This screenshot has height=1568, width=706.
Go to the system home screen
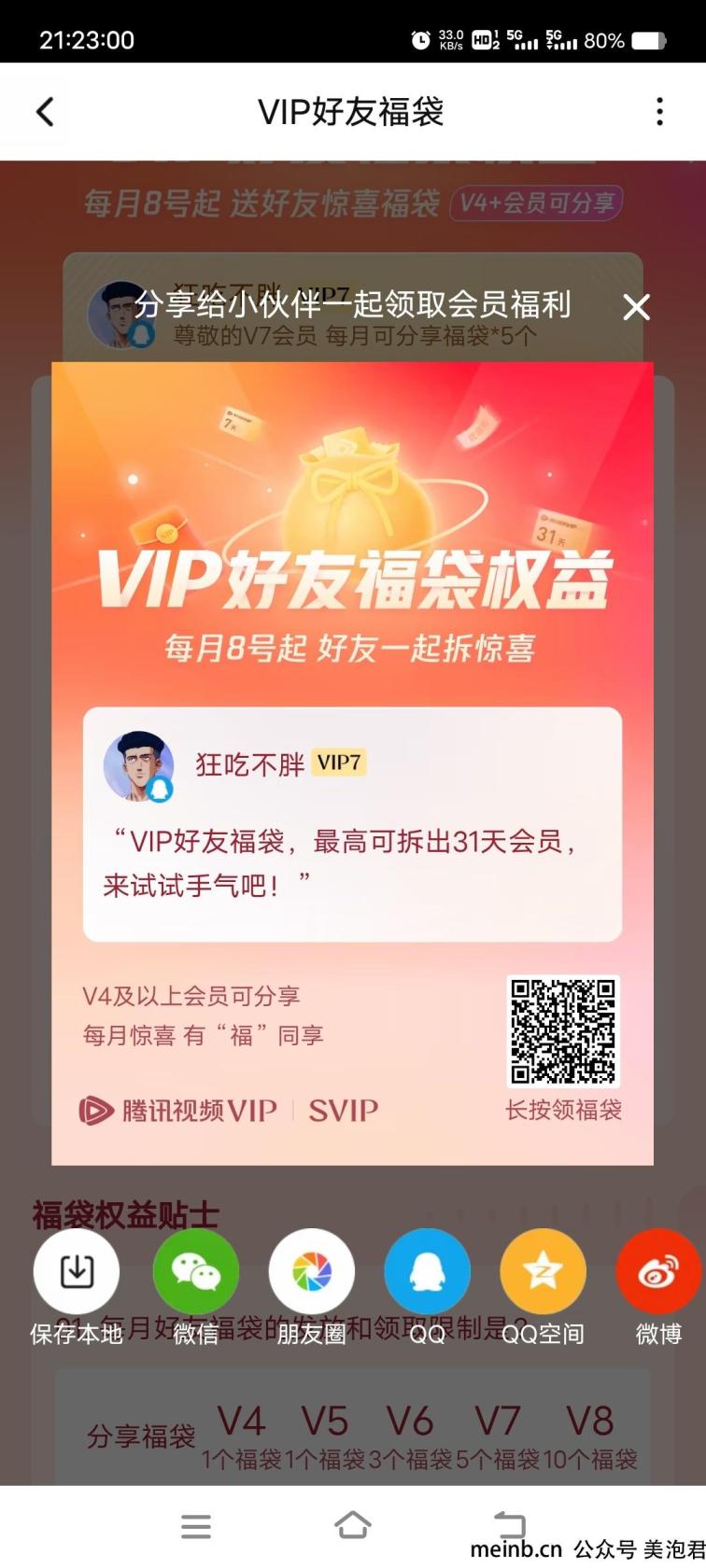(352, 1526)
